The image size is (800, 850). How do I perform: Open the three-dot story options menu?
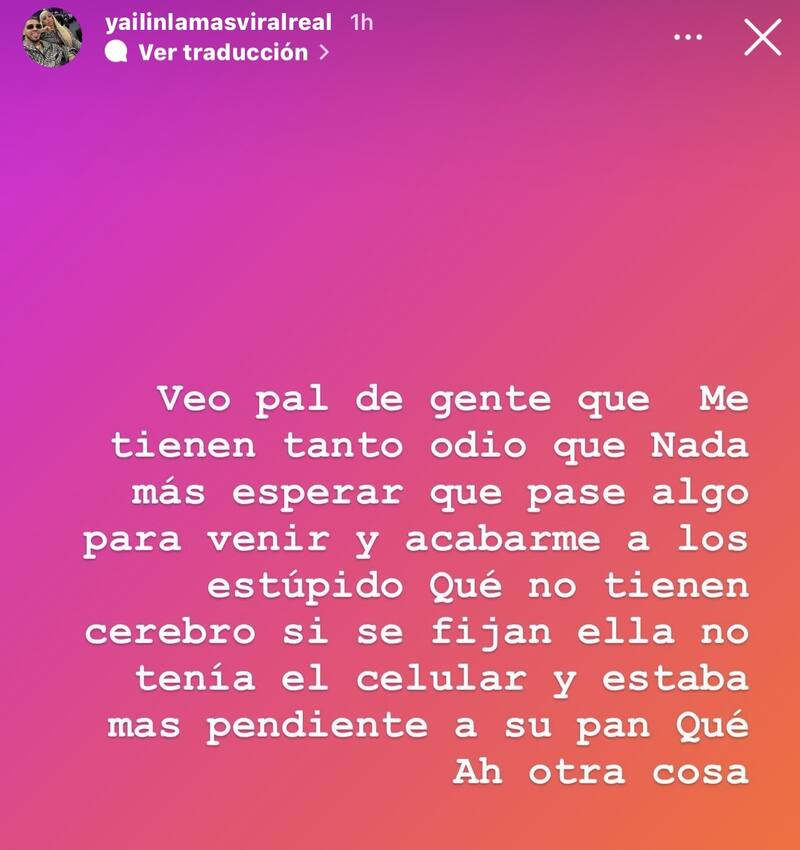coord(688,37)
